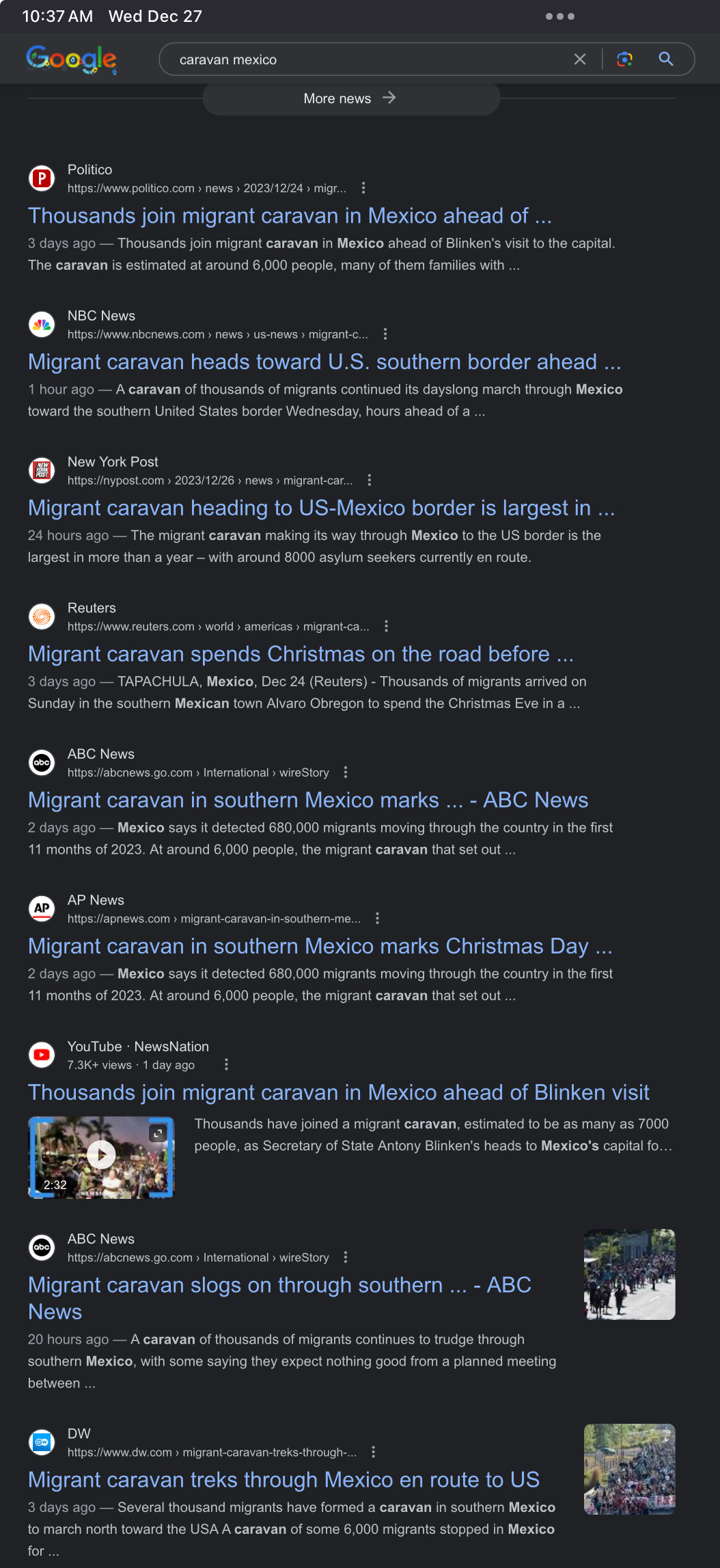The height and width of the screenshot is (1568, 720).
Task: Open options menu for AP News result
Action: [x=377, y=919]
